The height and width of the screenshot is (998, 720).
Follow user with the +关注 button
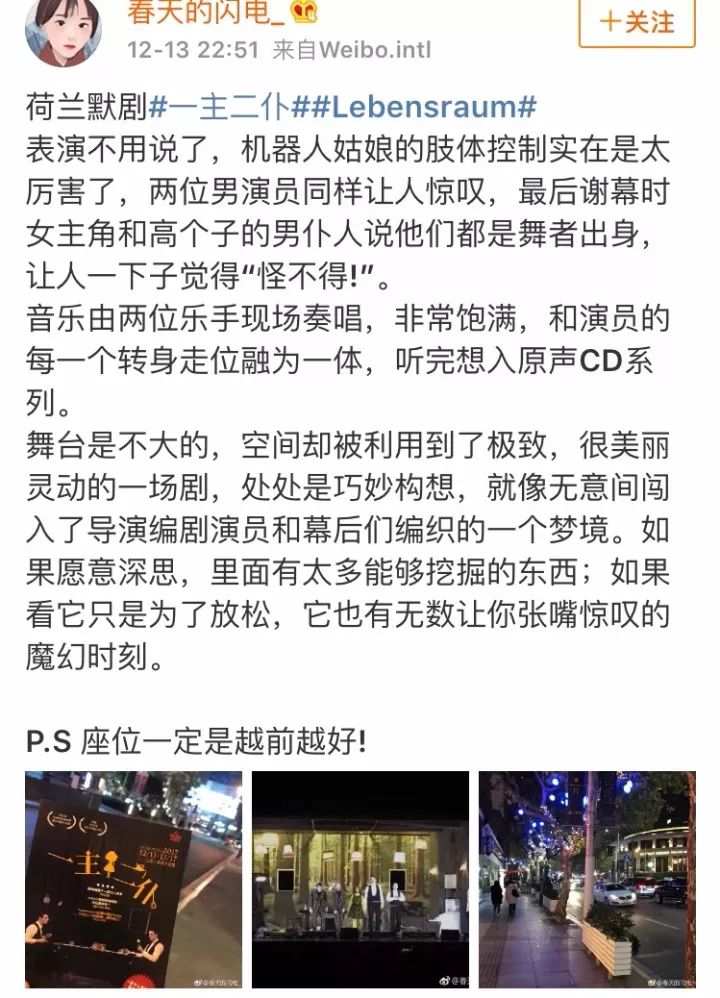[x=636, y=22]
